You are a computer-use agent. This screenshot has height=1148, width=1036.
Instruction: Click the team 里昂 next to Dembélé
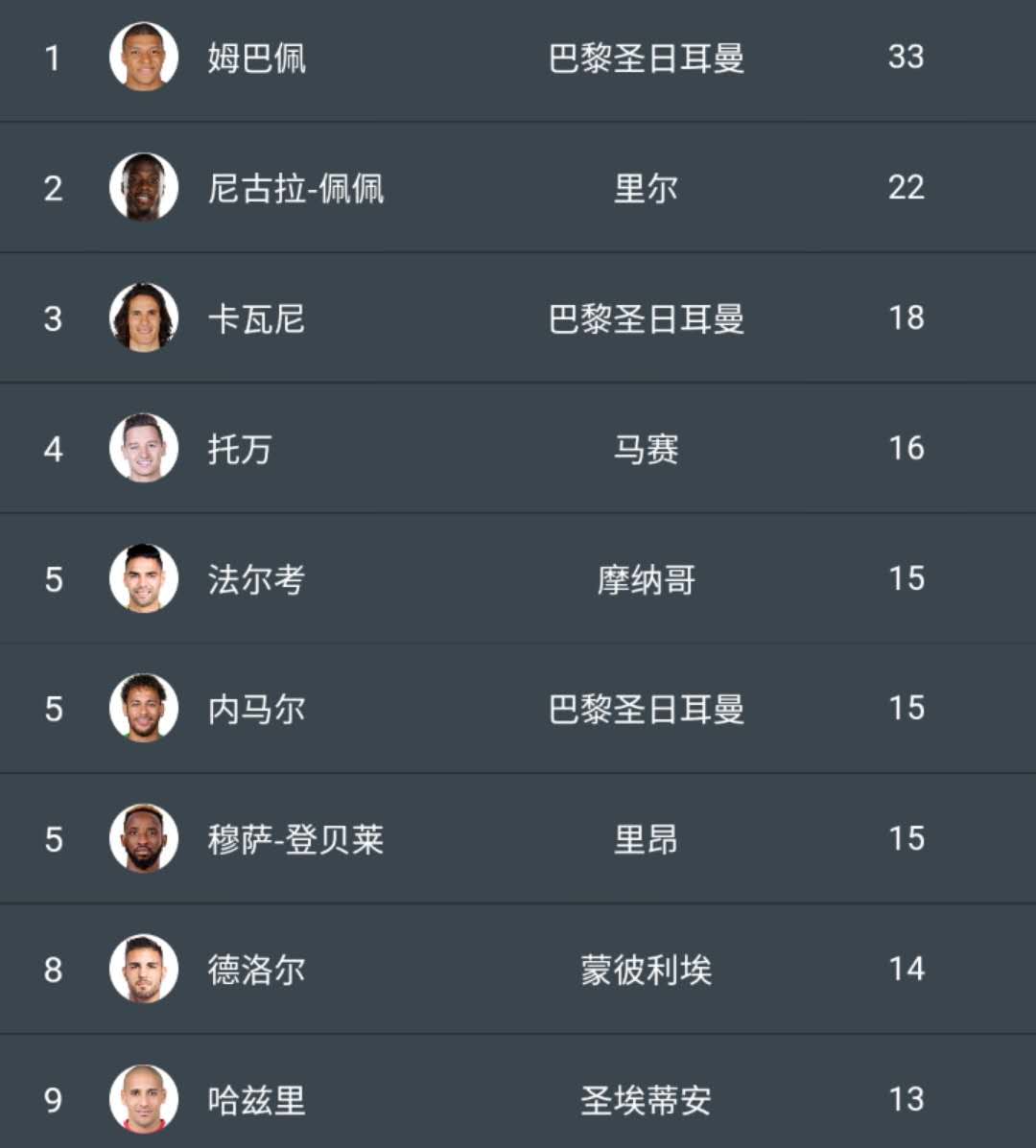pos(647,839)
